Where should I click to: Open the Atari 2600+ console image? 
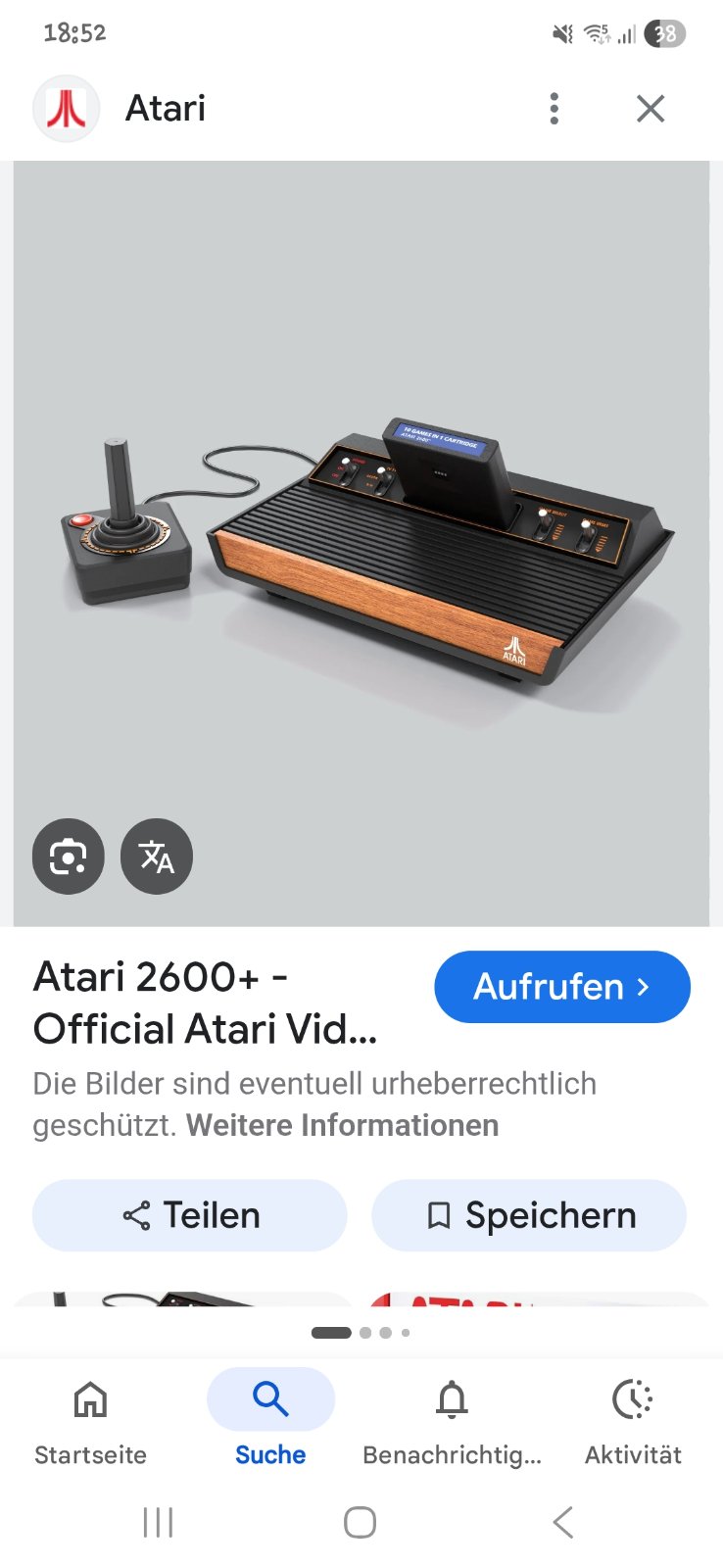coord(361,544)
